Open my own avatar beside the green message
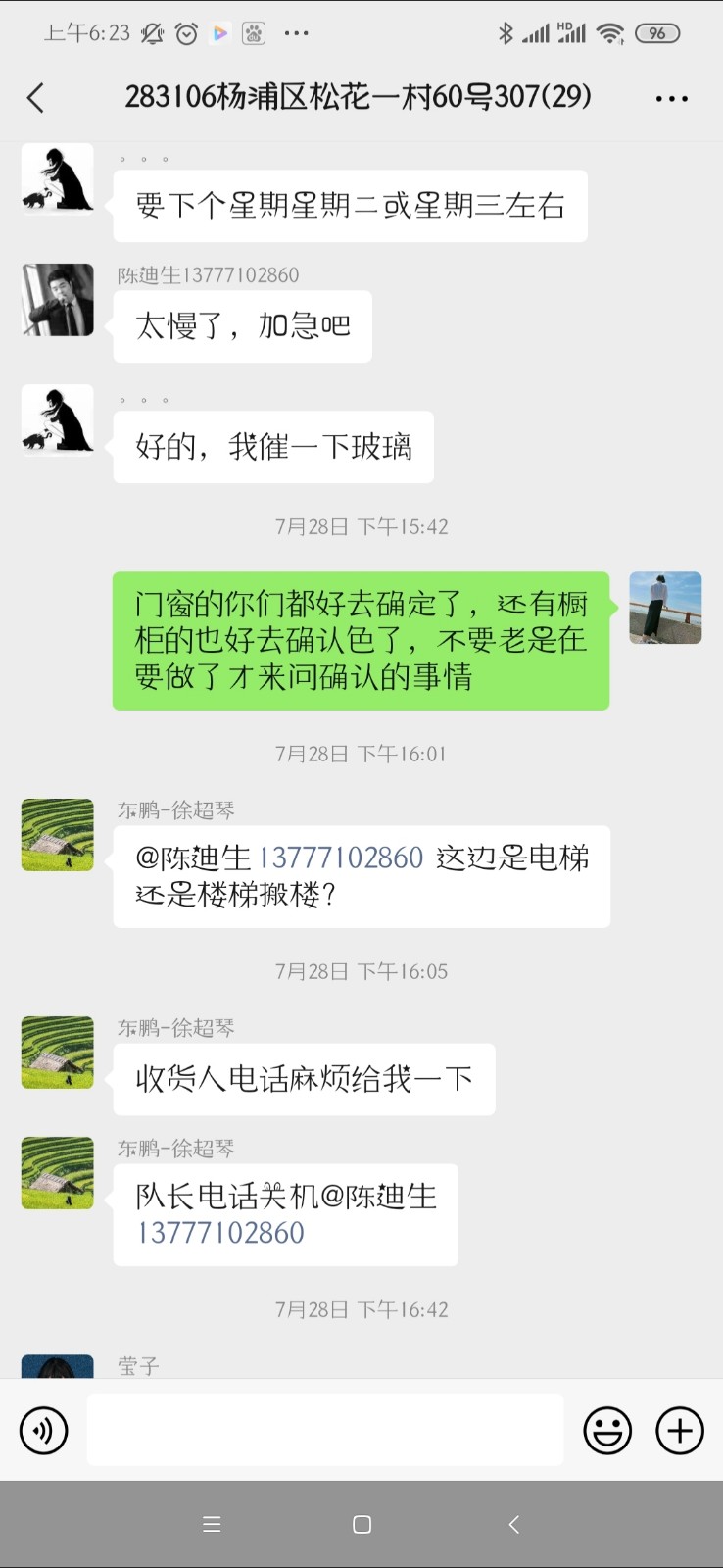Image resolution: width=723 pixels, height=1568 pixels. pos(665,608)
